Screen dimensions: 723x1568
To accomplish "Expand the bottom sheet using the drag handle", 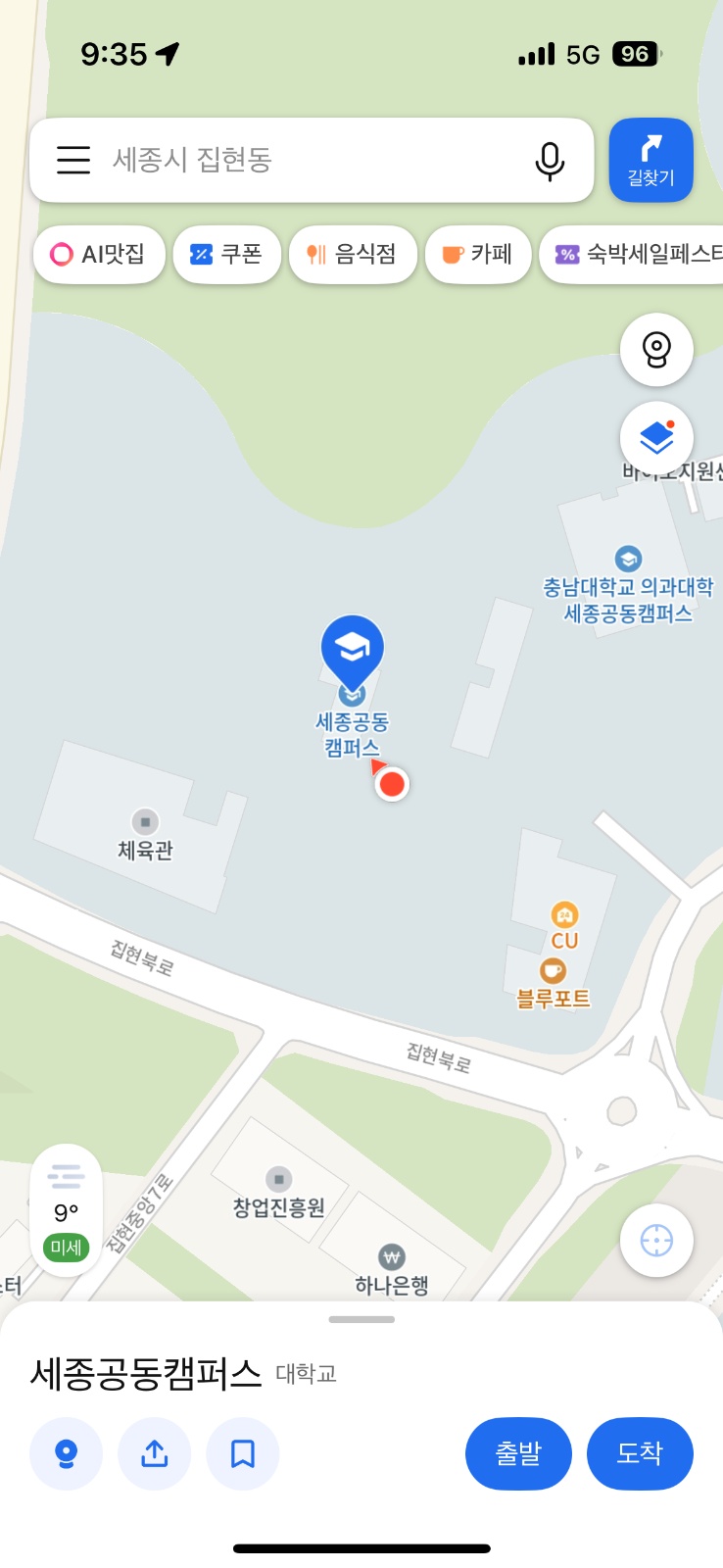I will pyautogui.click(x=361, y=1319).
